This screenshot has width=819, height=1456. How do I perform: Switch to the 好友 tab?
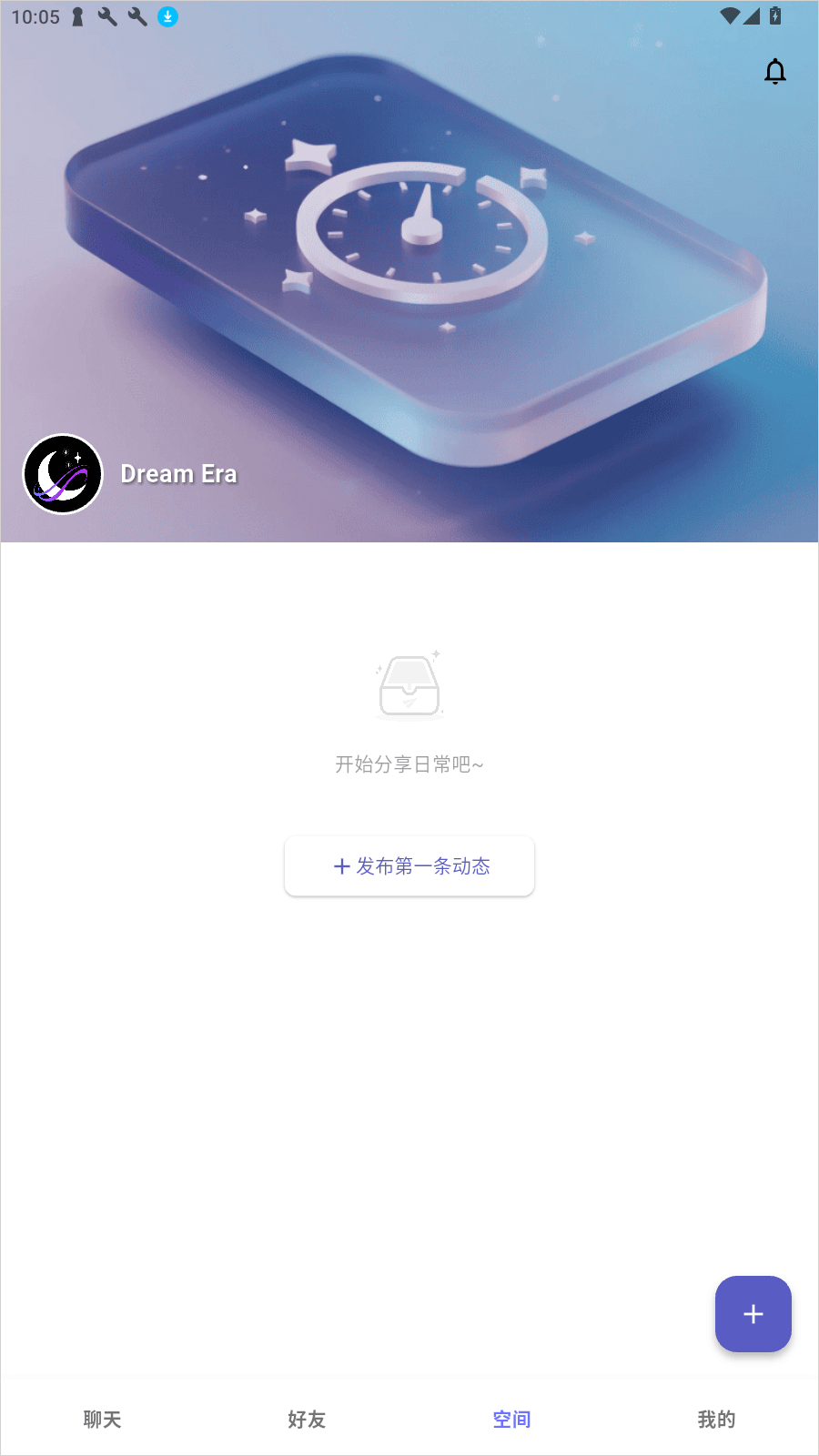pos(307,1419)
